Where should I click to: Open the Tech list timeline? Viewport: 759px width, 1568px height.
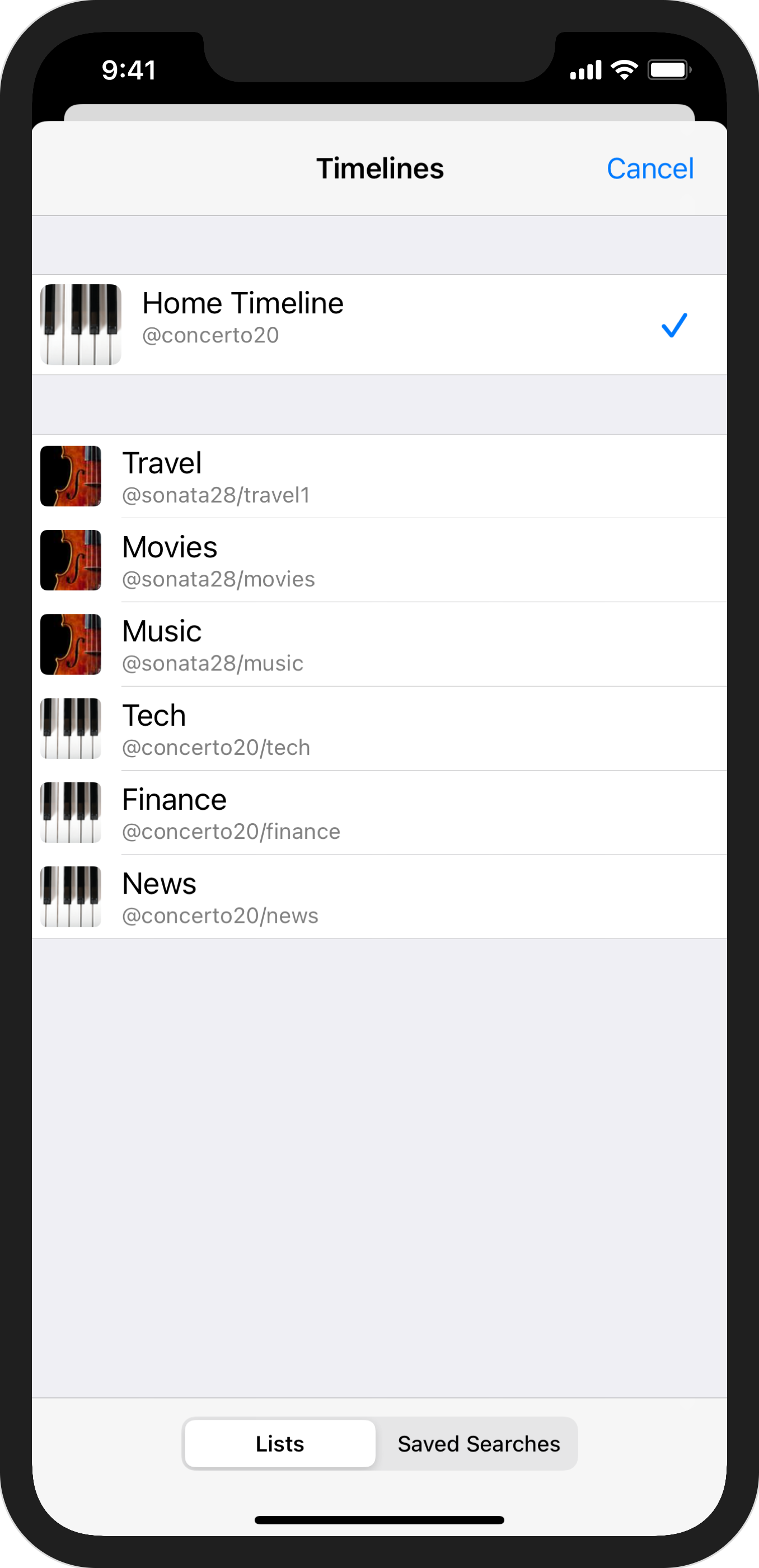point(378,729)
